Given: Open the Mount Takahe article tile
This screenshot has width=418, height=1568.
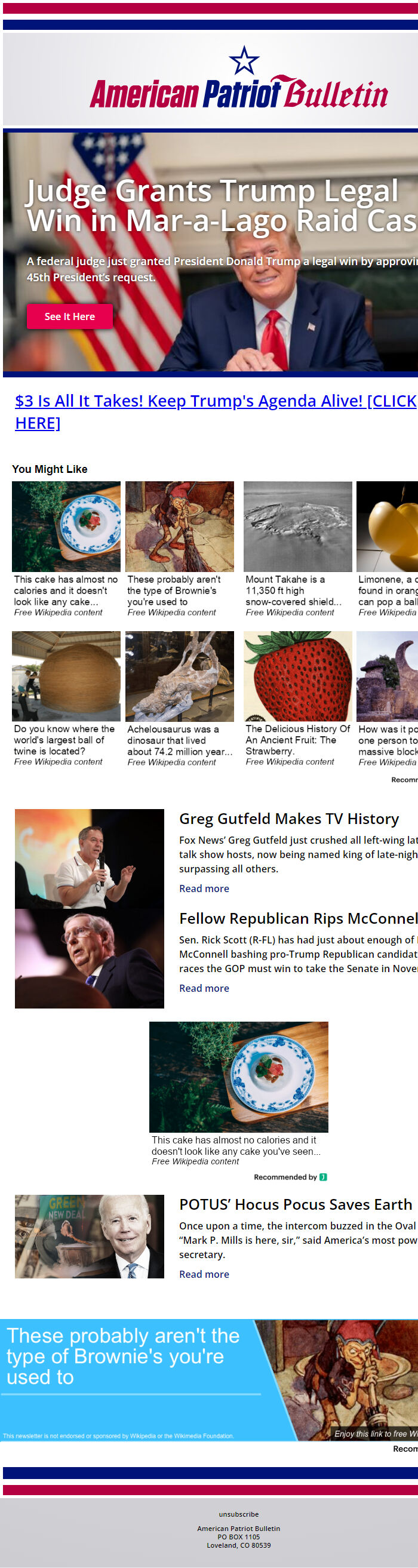Looking at the screenshot, I should click(297, 548).
